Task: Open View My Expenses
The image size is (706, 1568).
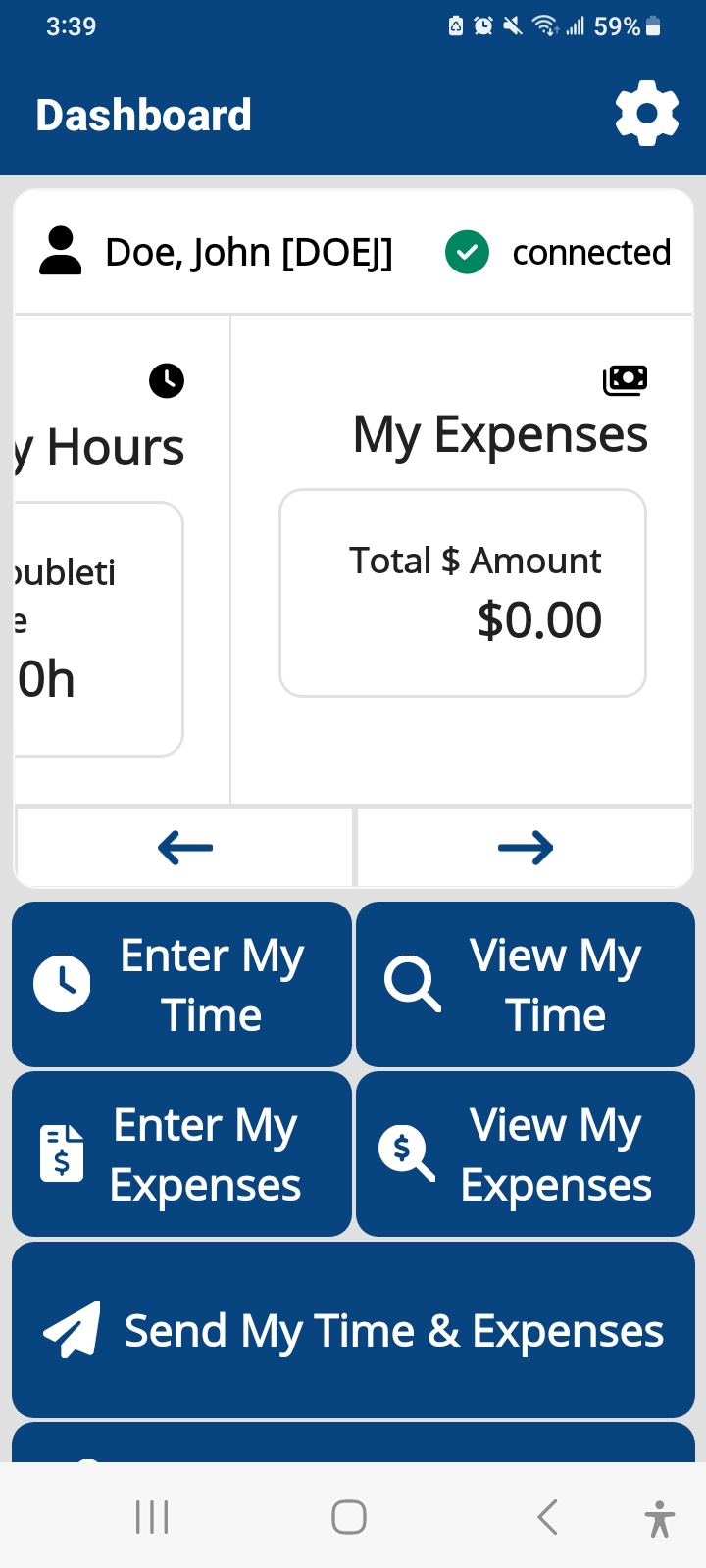Action: 526,1153
